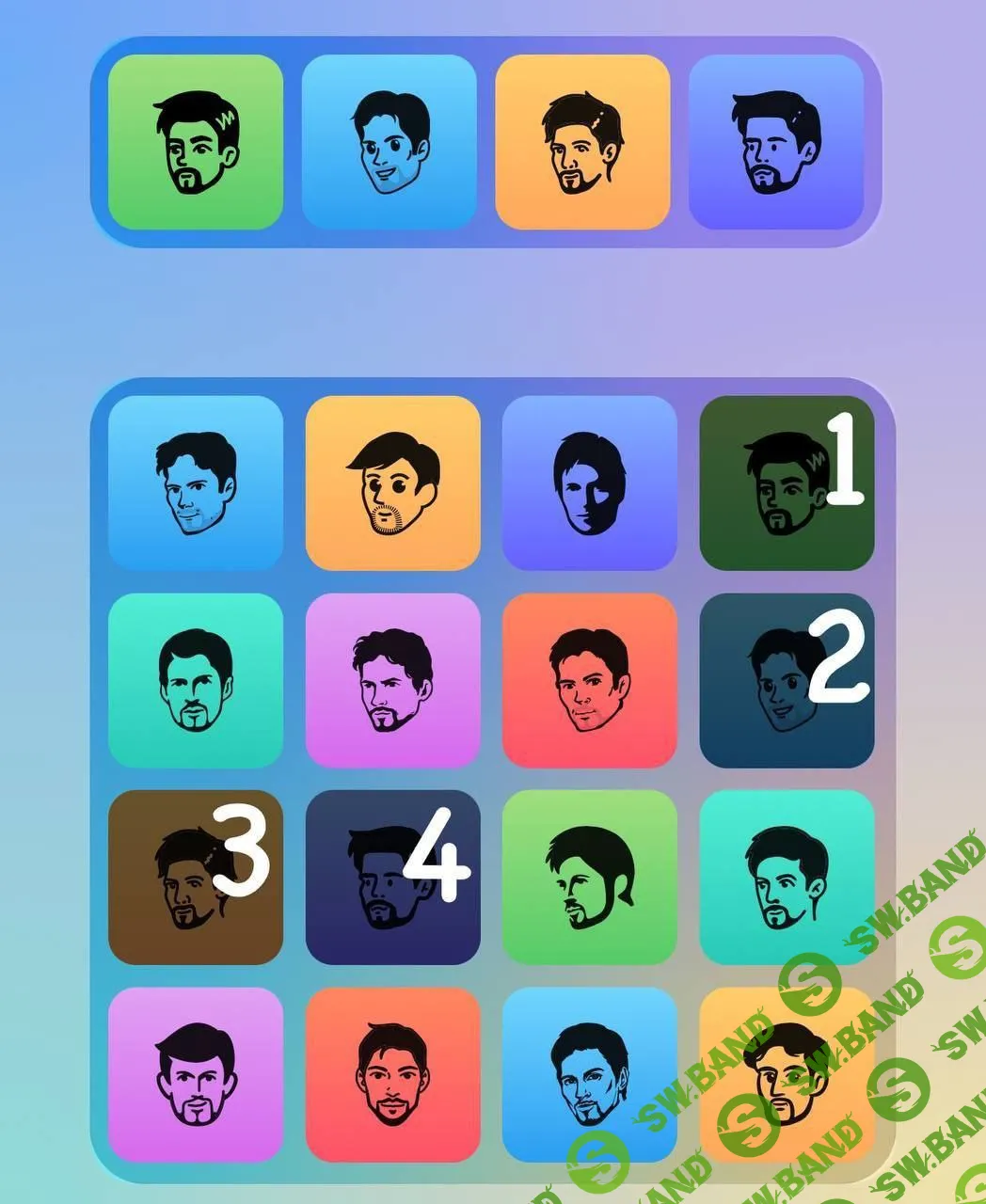The image size is (986, 1204).
Task: Deselect the brown tile numbered 3
Action: (x=196, y=877)
